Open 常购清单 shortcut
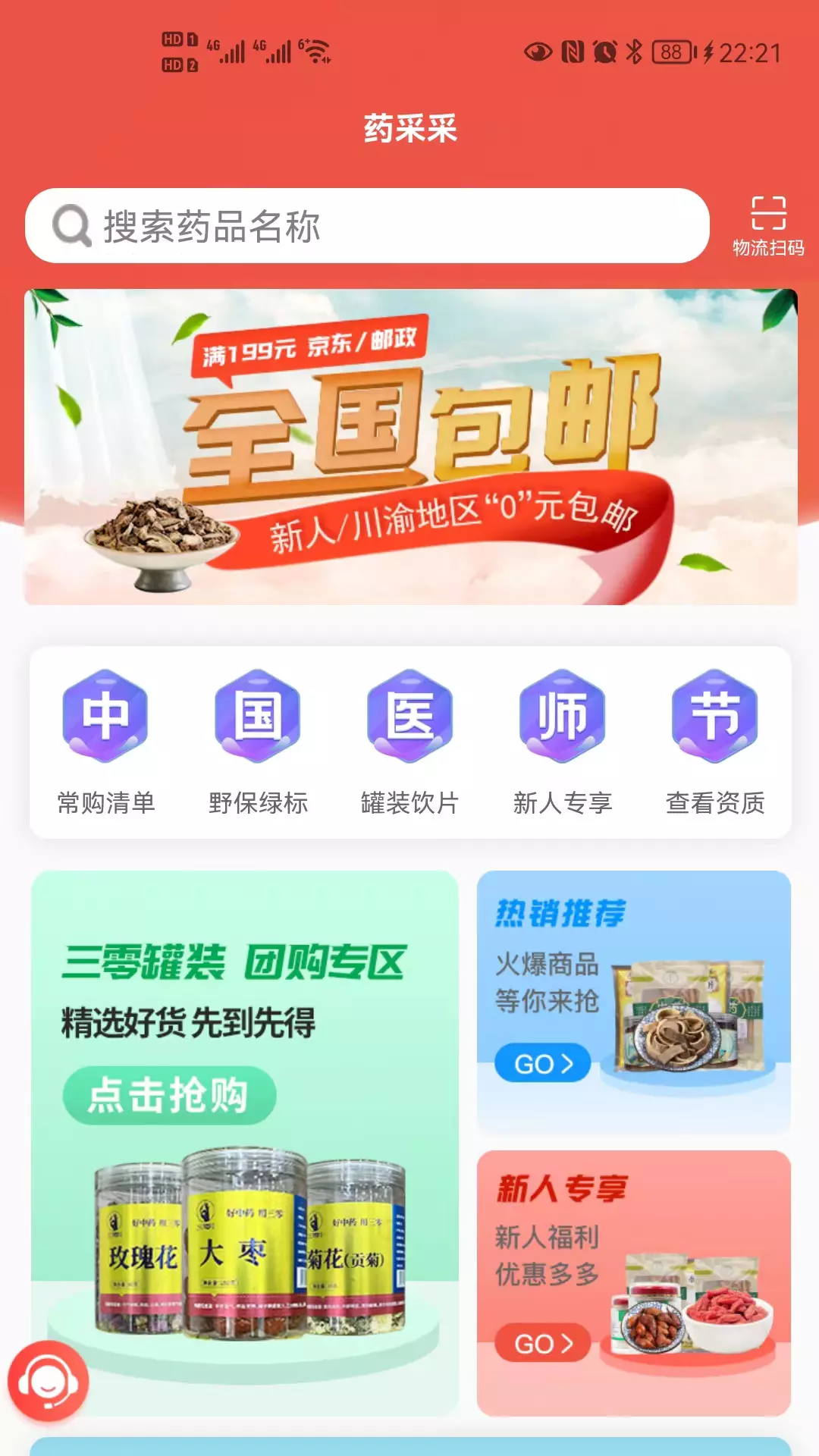Screen dimensions: 819x1456 (106, 742)
